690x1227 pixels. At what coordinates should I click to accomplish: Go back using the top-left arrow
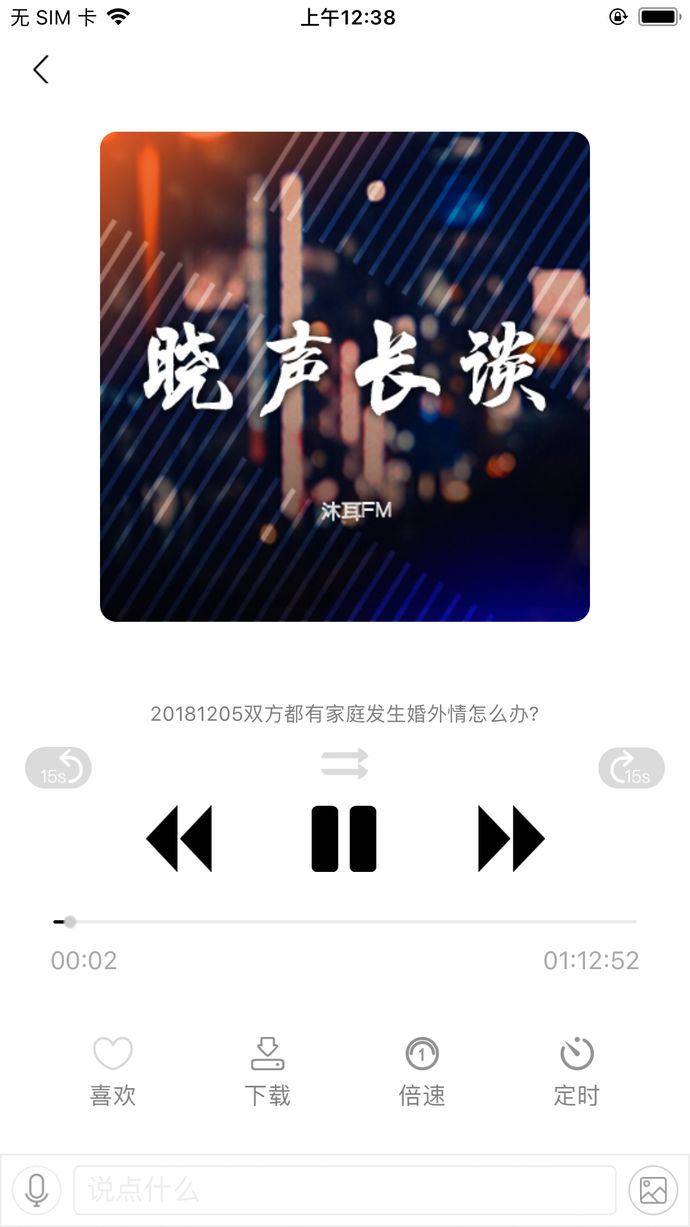coord(40,69)
